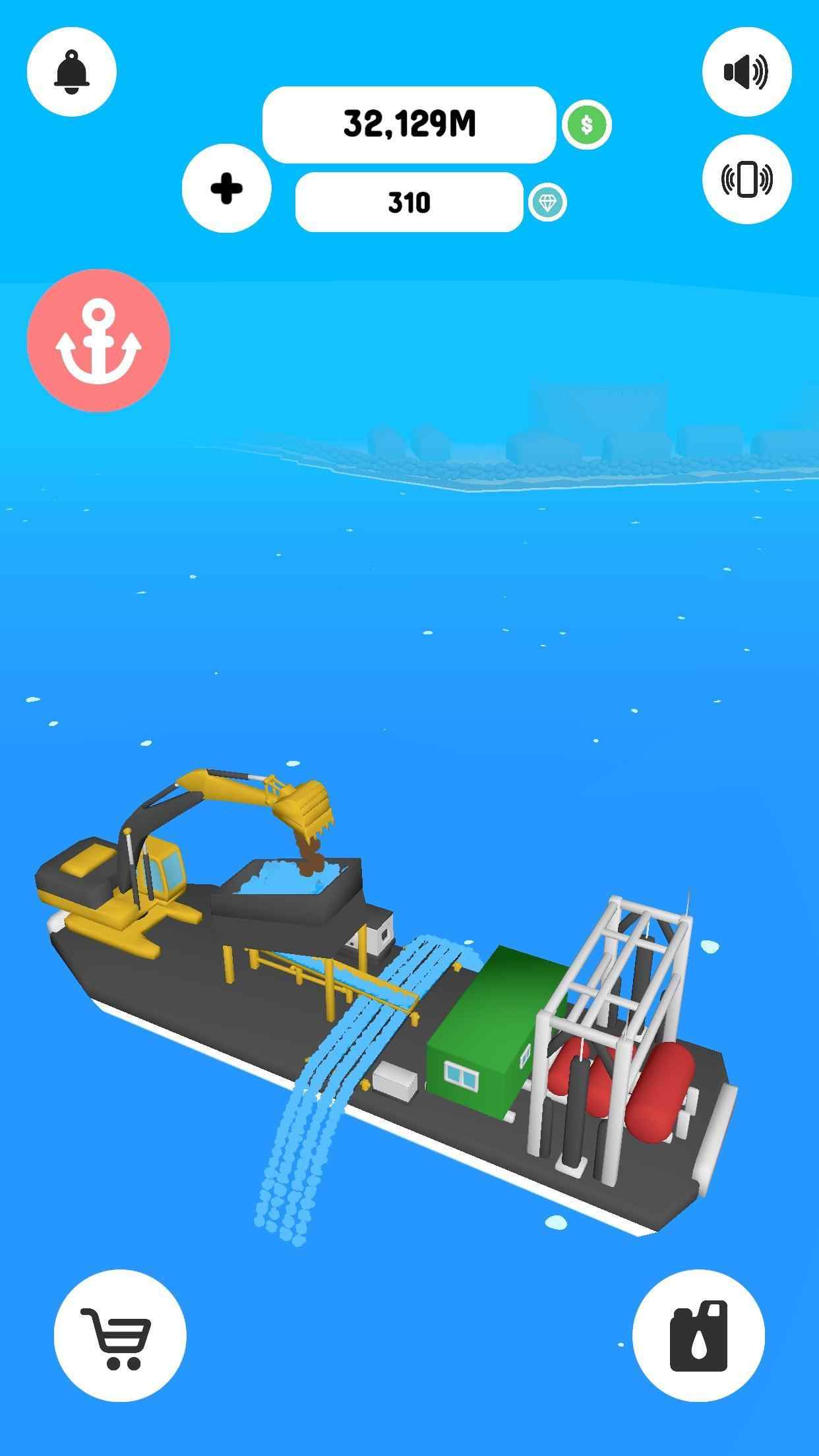Open the notifications bell
Viewport: 819px width, 1456px height.
point(71,72)
